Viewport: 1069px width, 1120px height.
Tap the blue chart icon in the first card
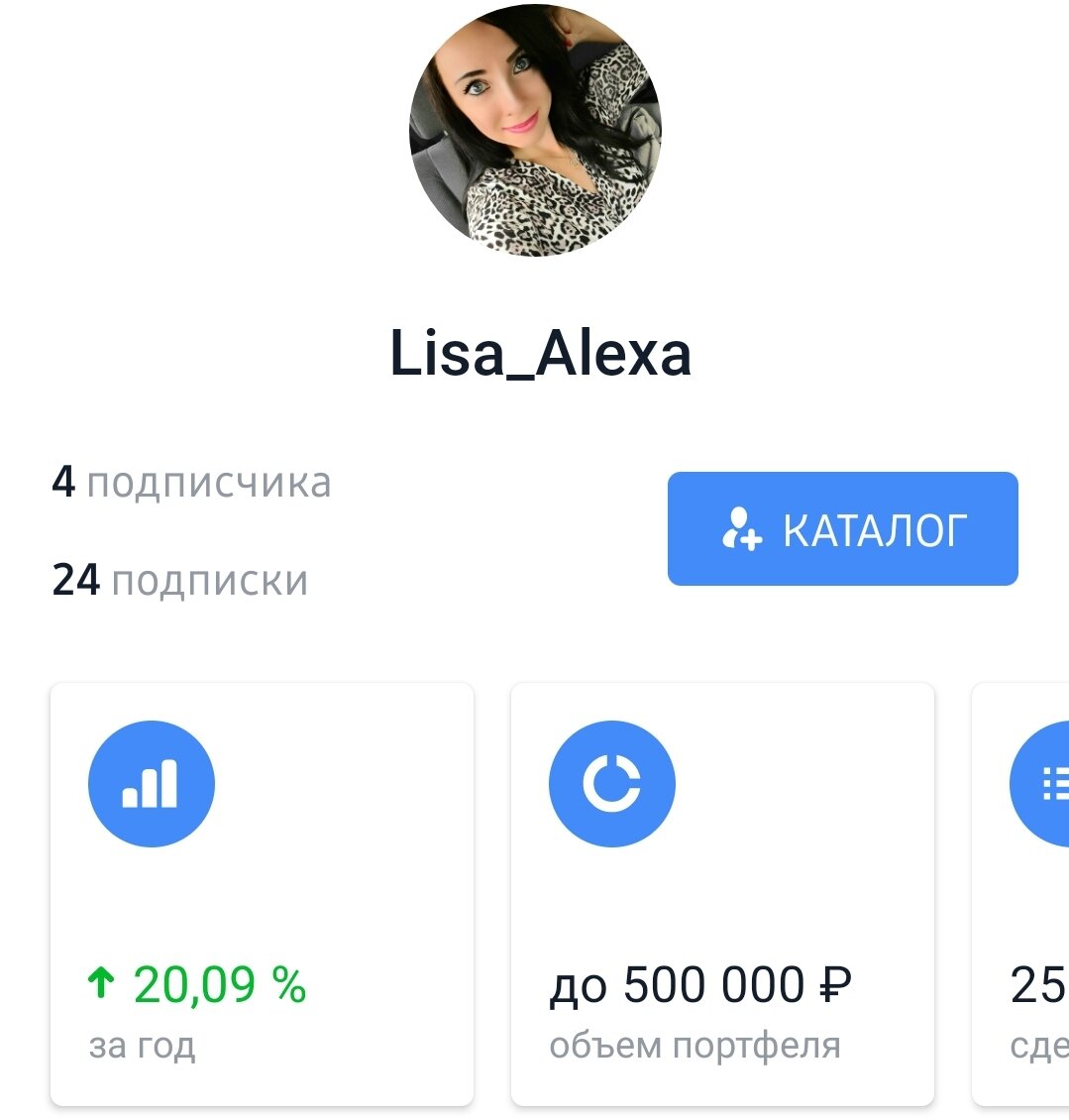tap(151, 782)
